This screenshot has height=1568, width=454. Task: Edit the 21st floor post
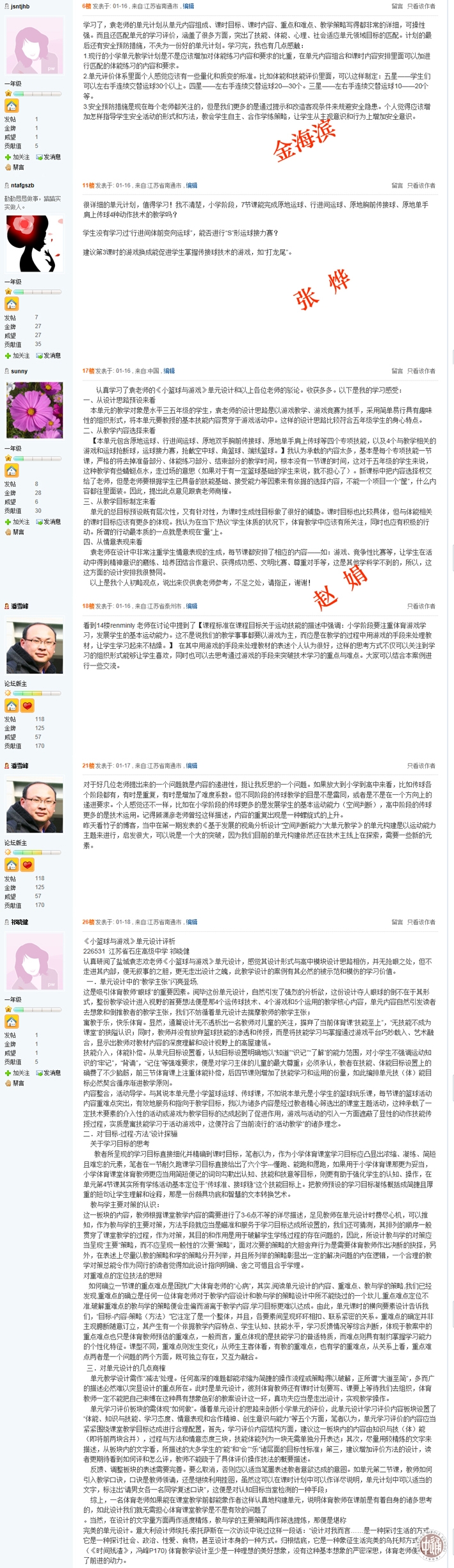[x=191, y=765]
